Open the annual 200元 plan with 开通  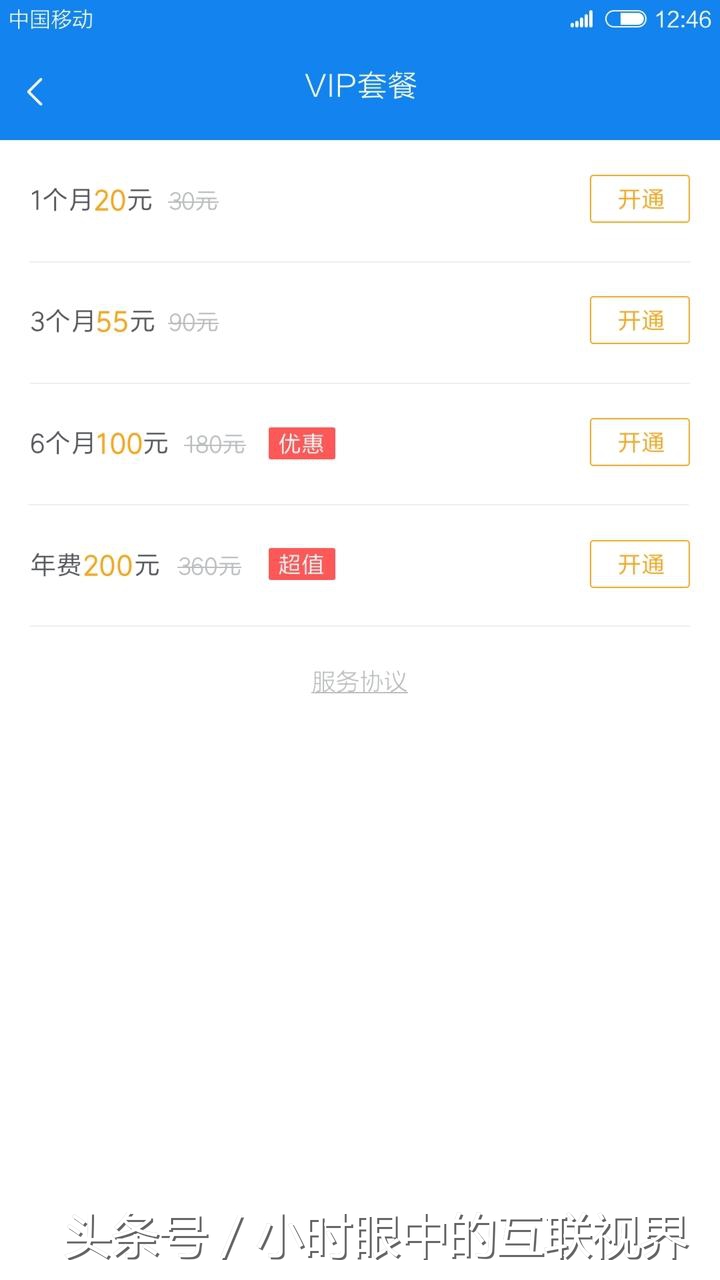(639, 564)
